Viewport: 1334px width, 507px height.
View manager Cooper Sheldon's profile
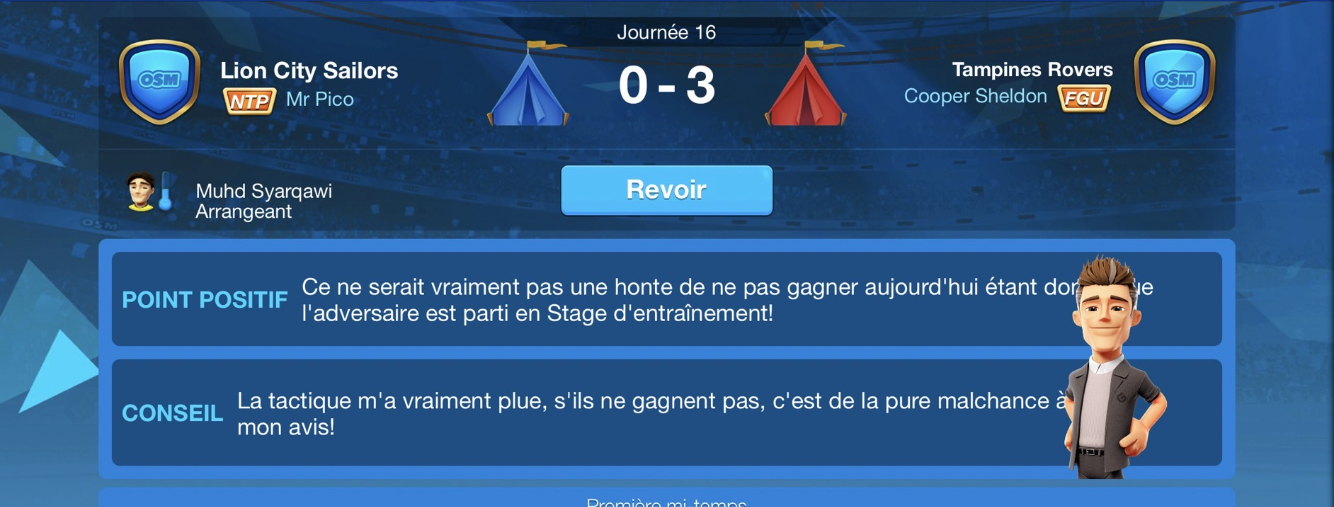point(975,96)
